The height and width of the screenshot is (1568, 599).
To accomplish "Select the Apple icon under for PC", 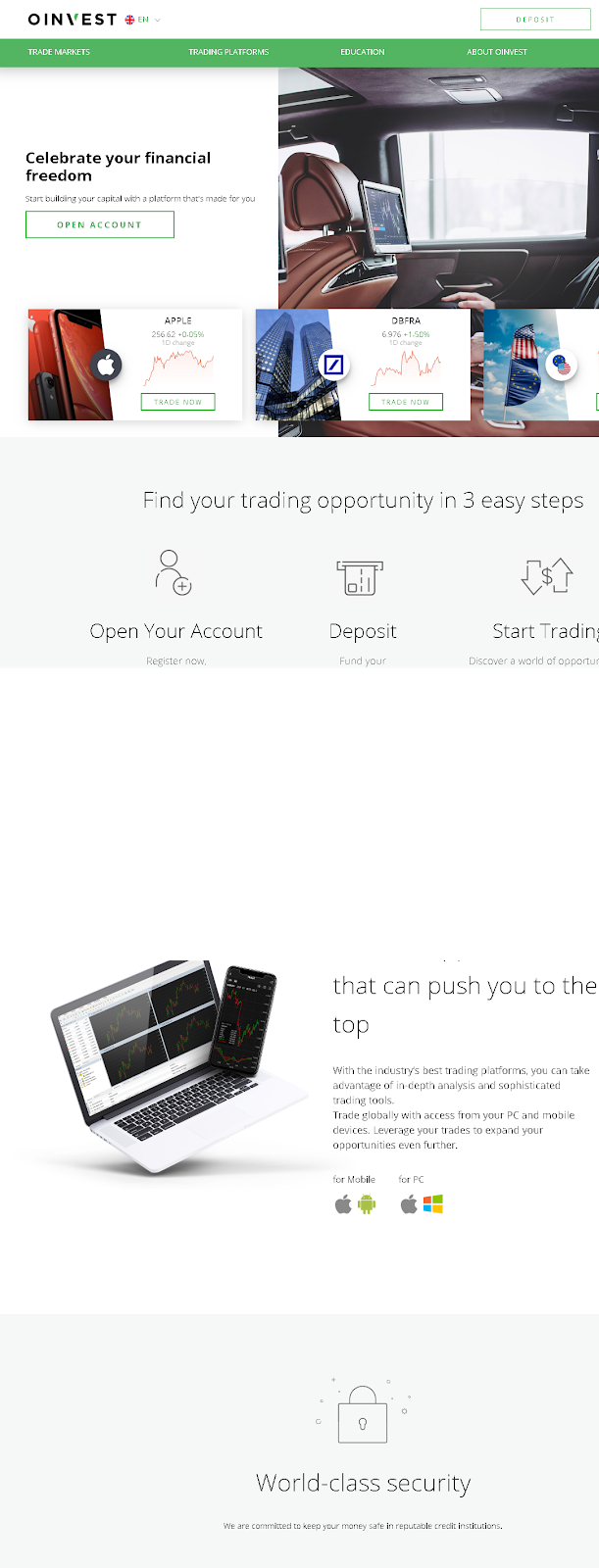I will click(409, 1204).
